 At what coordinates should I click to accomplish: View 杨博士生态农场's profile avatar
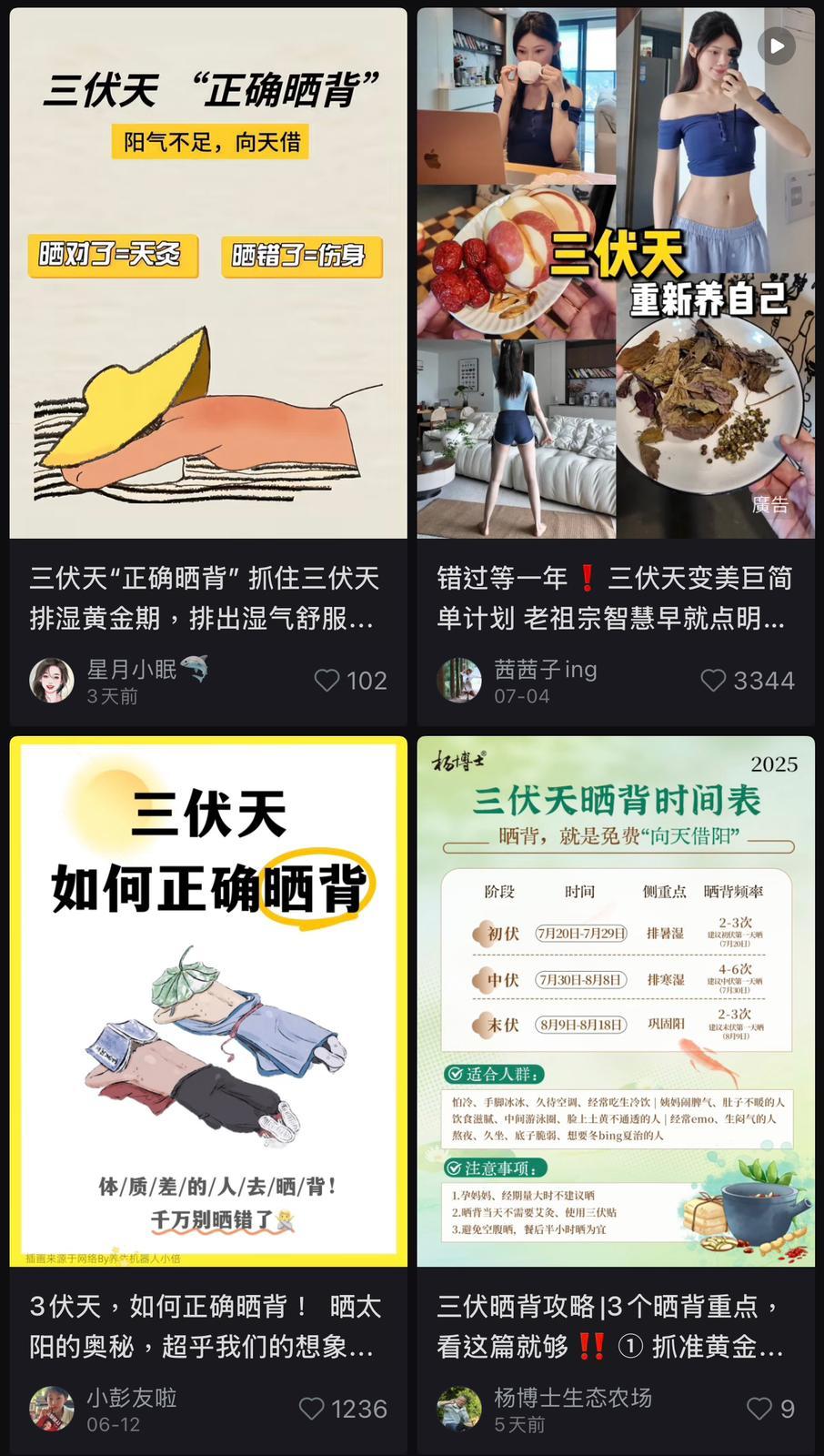coord(459,1409)
